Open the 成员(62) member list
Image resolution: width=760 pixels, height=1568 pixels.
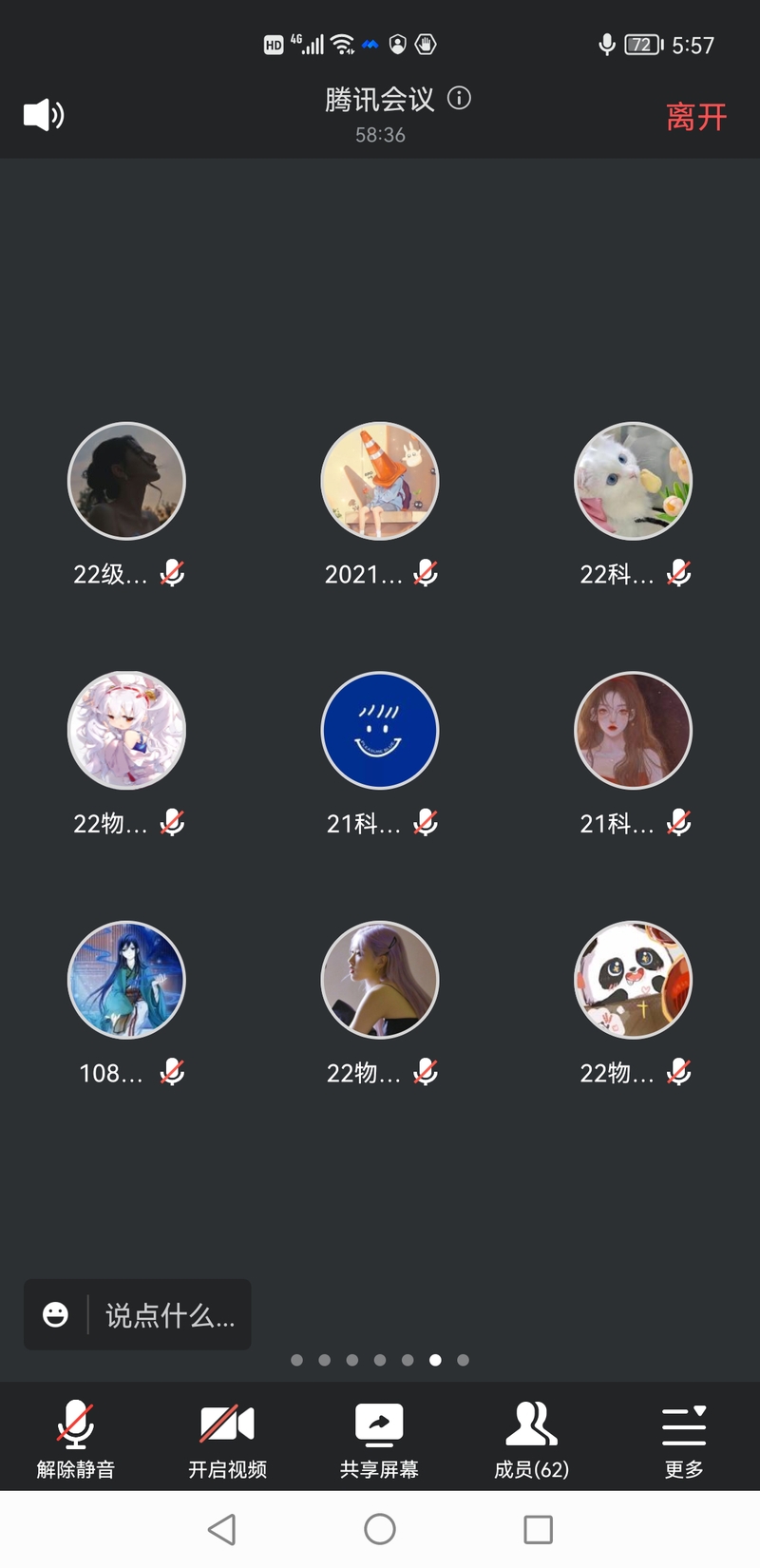click(x=531, y=1438)
